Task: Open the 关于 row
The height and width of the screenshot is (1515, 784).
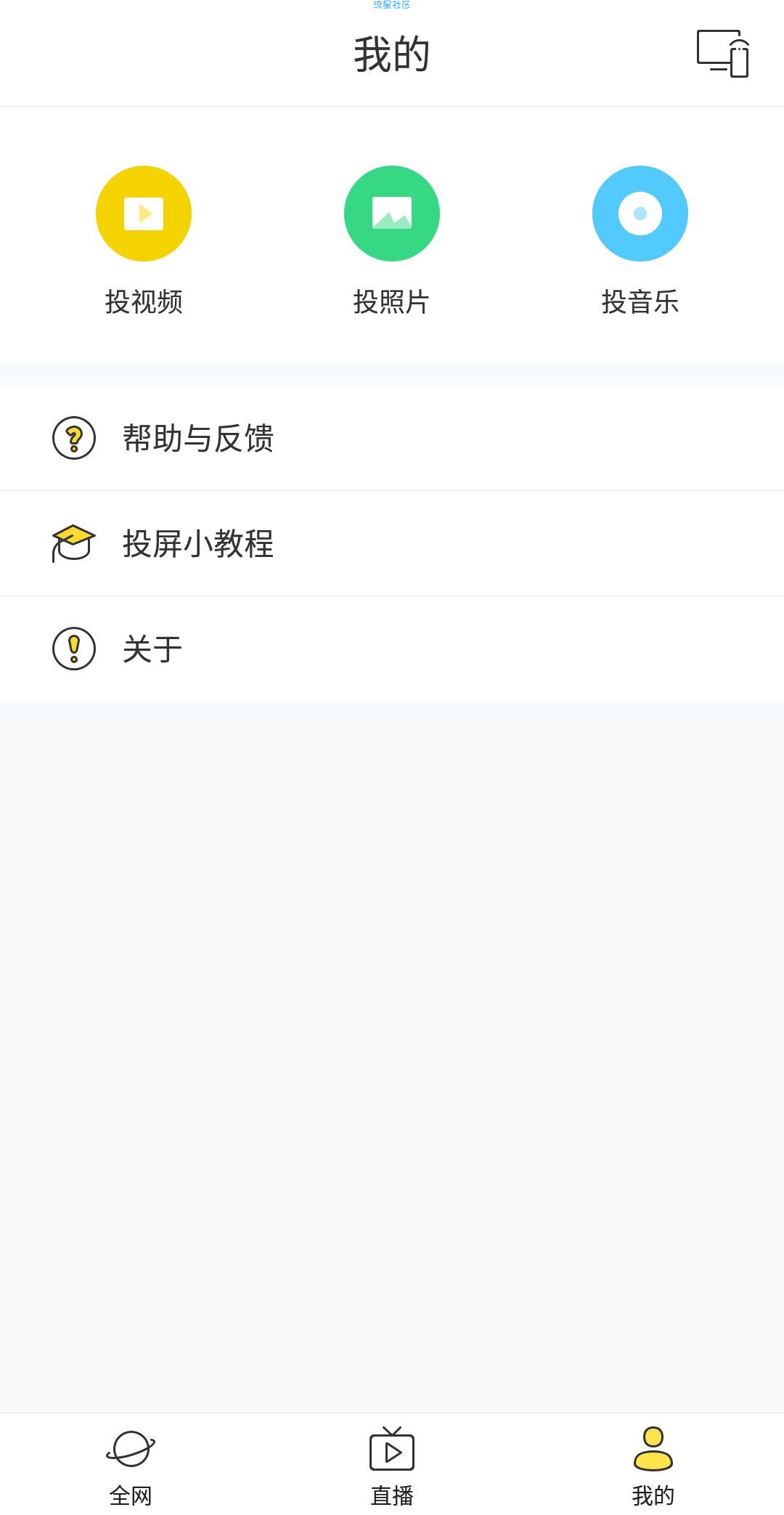Action: coord(392,649)
